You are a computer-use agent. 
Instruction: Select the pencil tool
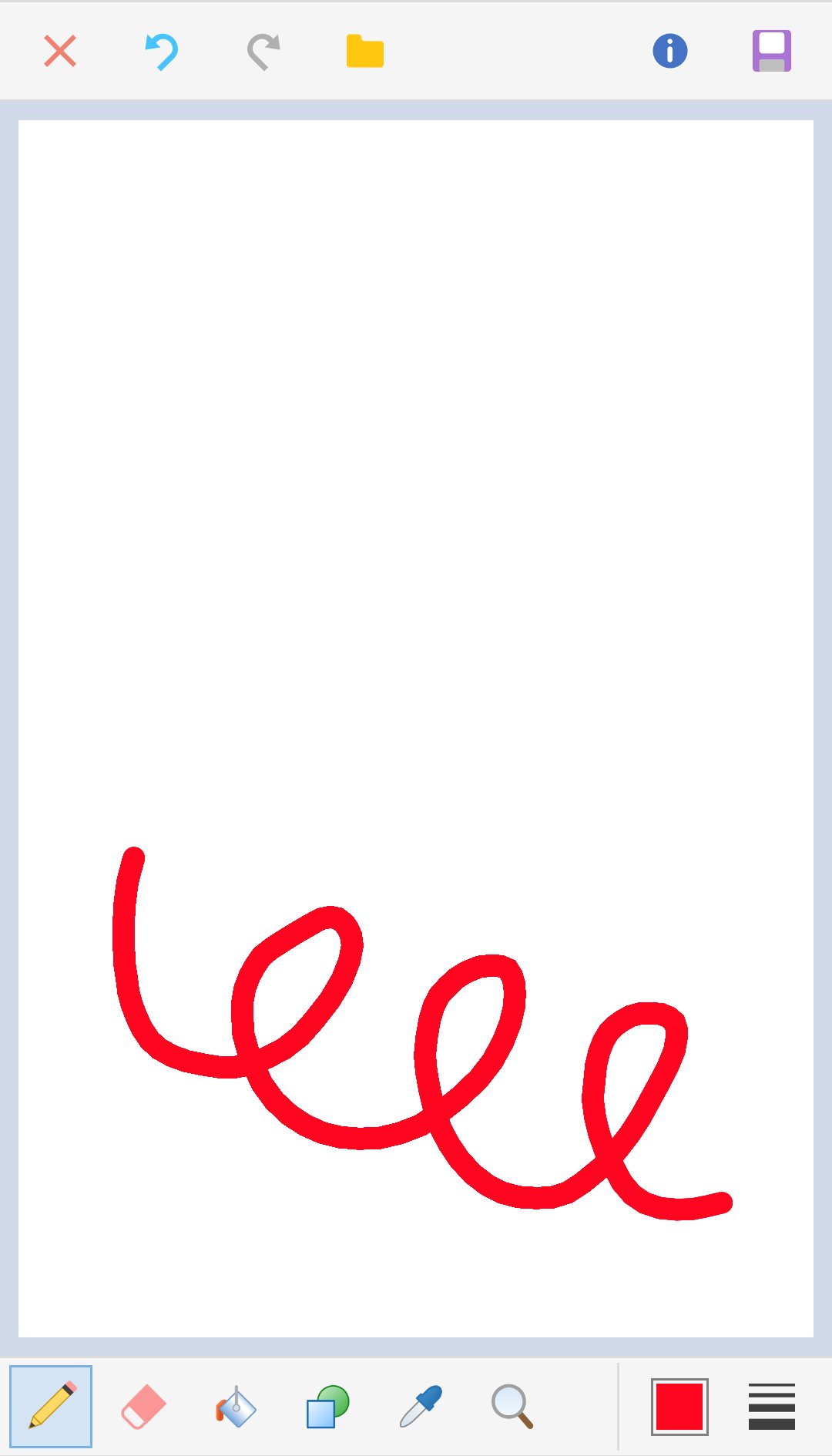coord(51,1406)
